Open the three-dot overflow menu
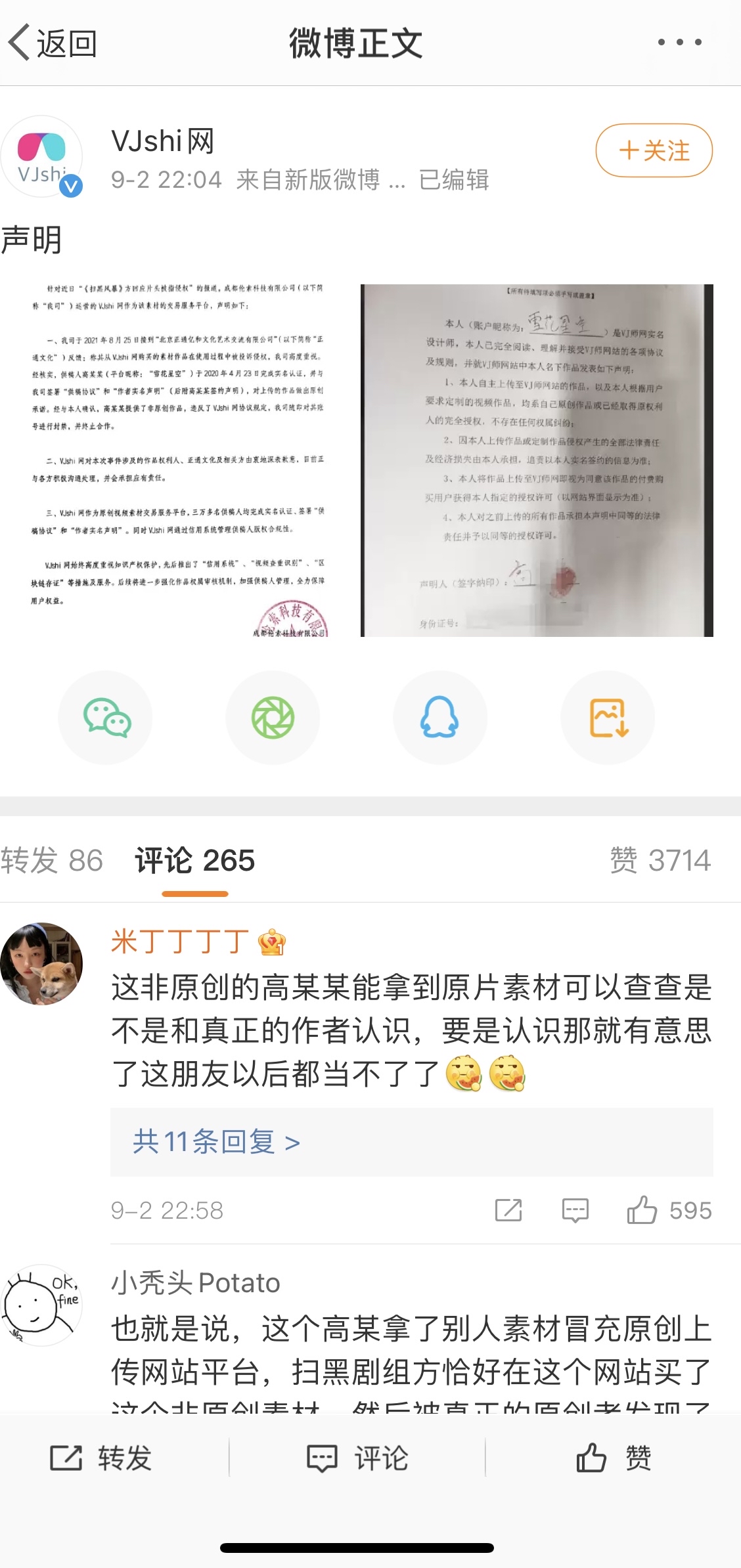Viewport: 741px width, 1568px height. (x=680, y=42)
